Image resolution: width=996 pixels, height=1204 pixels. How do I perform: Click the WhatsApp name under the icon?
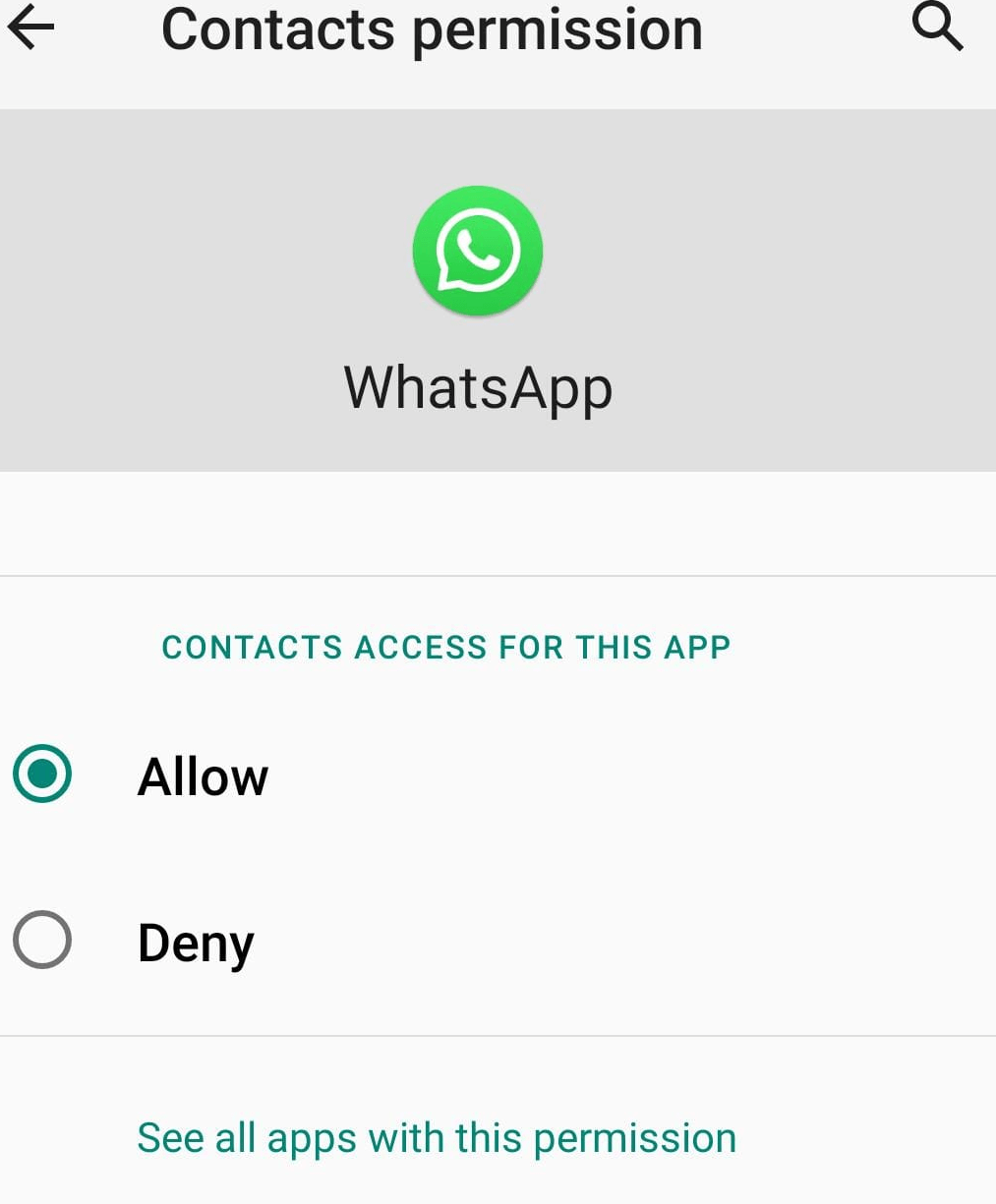[x=478, y=386]
